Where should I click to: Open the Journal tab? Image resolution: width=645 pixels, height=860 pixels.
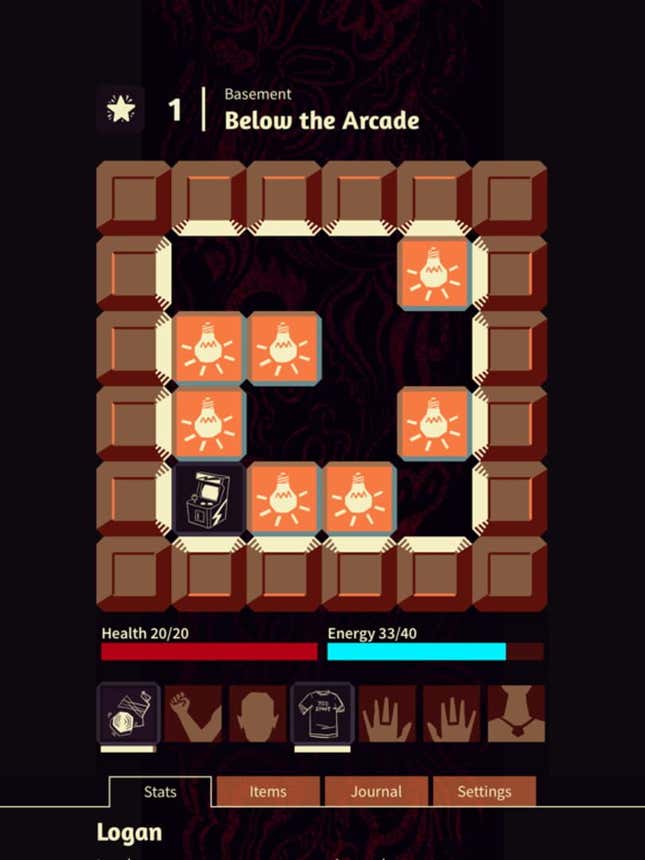[376, 791]
